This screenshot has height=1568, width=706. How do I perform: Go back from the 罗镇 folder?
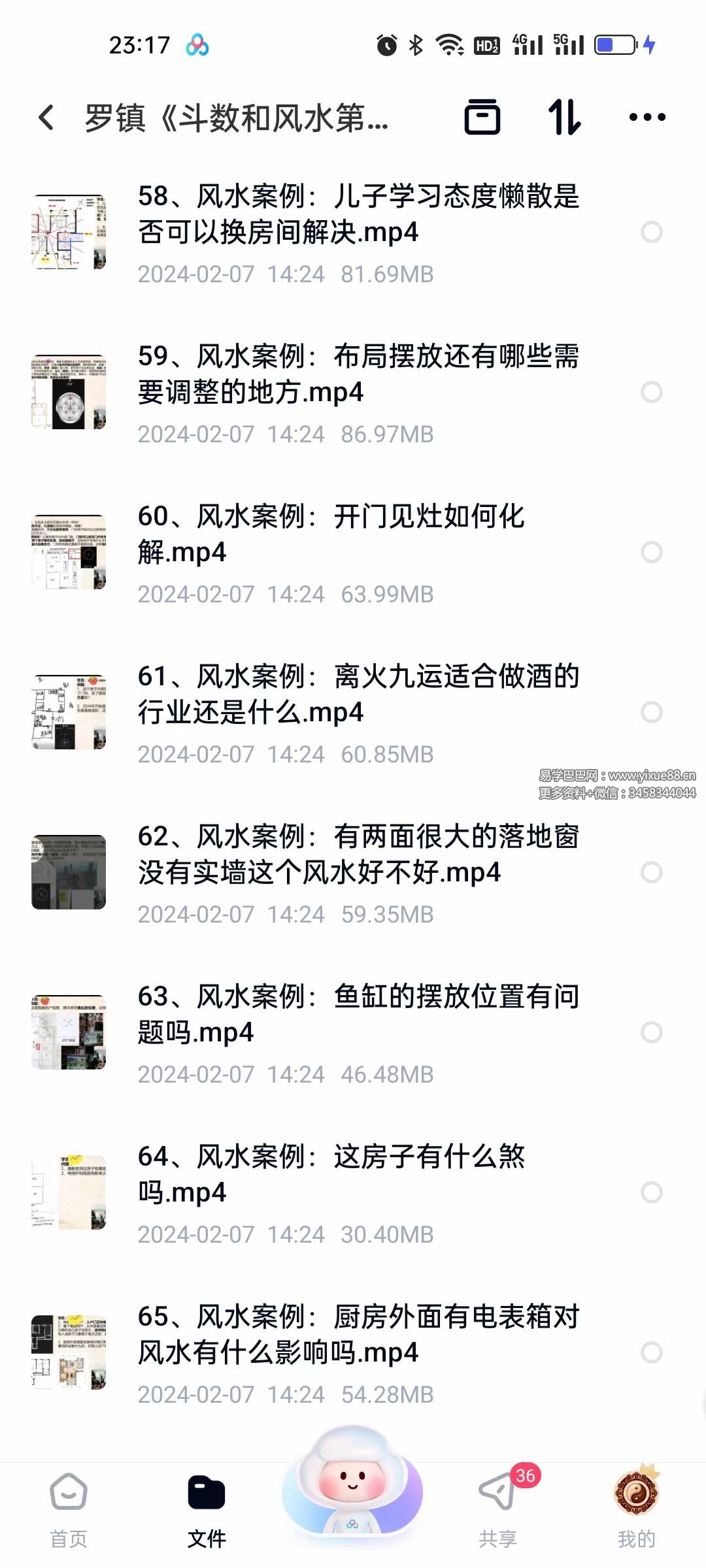[x=46, y=118]
